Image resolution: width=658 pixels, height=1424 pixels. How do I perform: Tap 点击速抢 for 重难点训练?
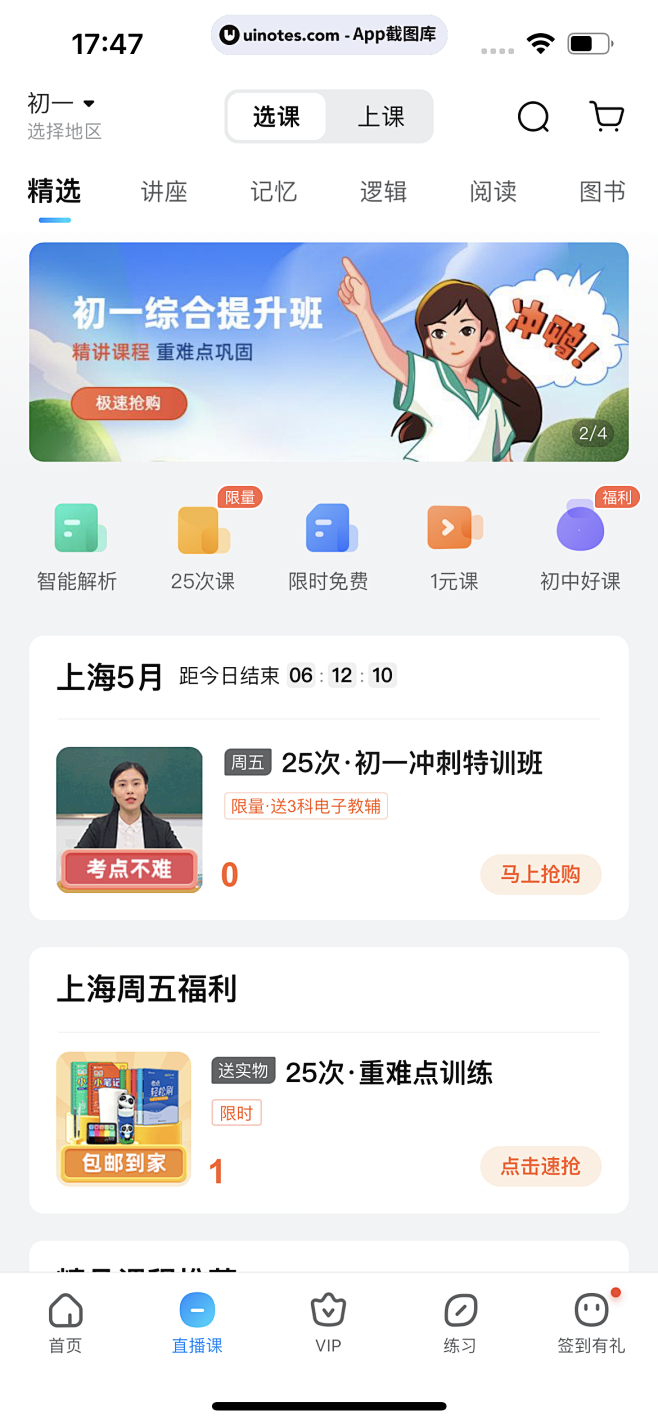541,1166
